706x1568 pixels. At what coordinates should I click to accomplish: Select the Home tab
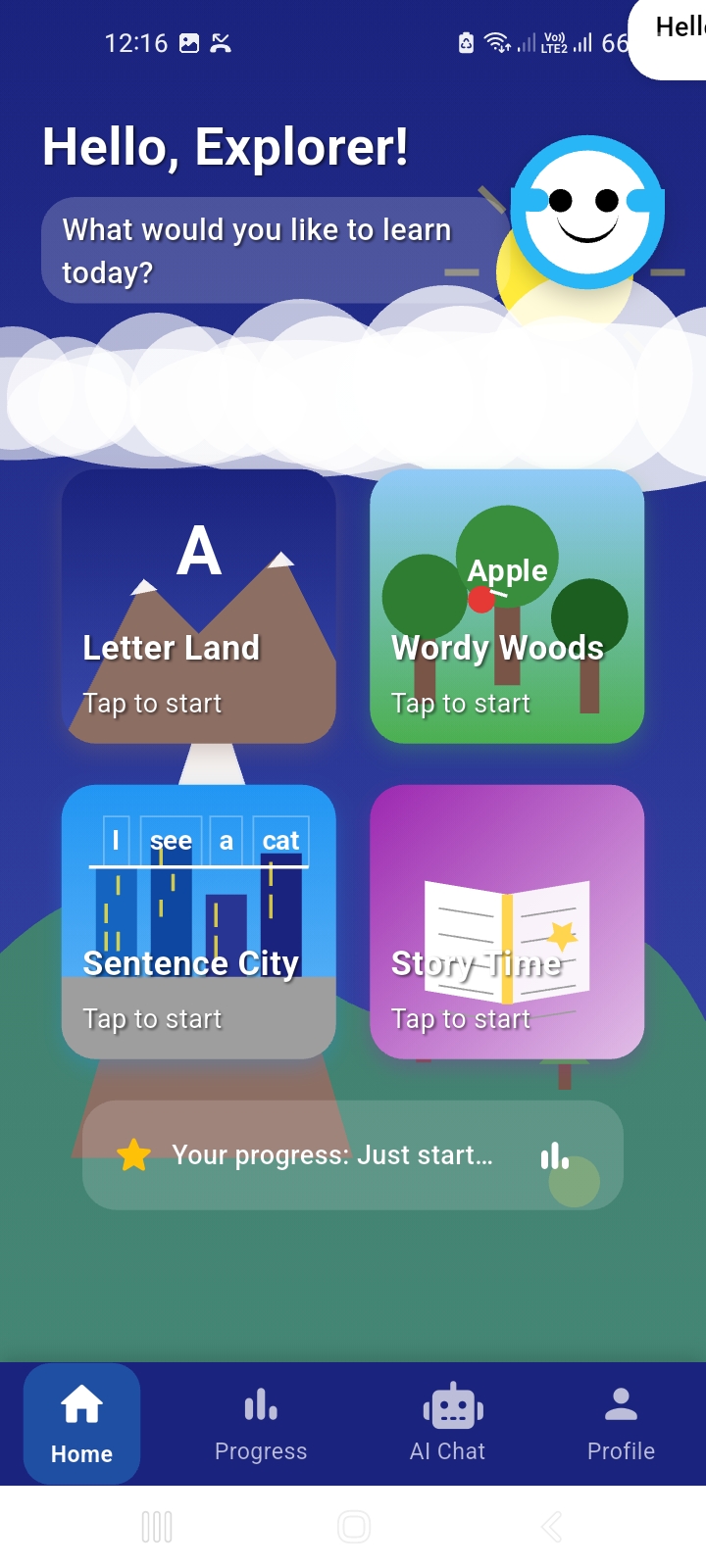[81, 1424]
